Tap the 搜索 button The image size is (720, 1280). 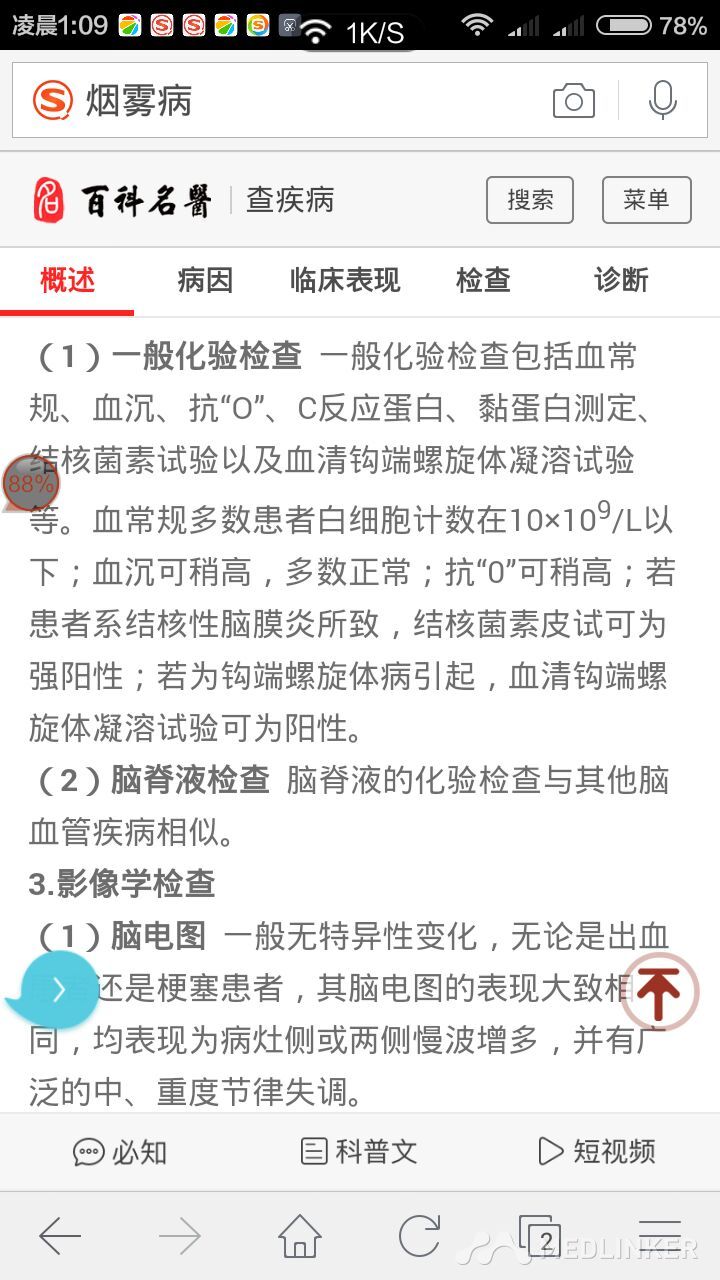[530, 200]
